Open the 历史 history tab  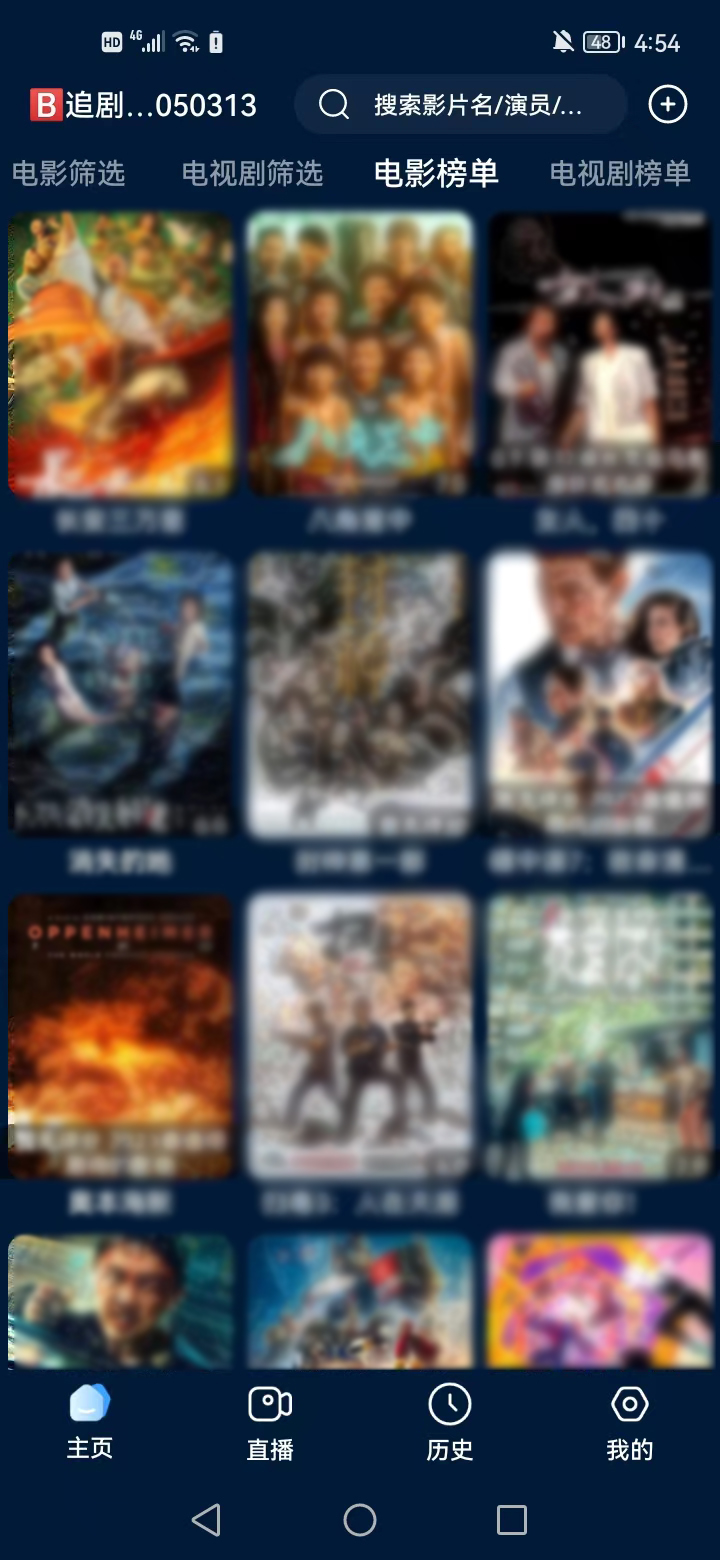pos(450,1422)
